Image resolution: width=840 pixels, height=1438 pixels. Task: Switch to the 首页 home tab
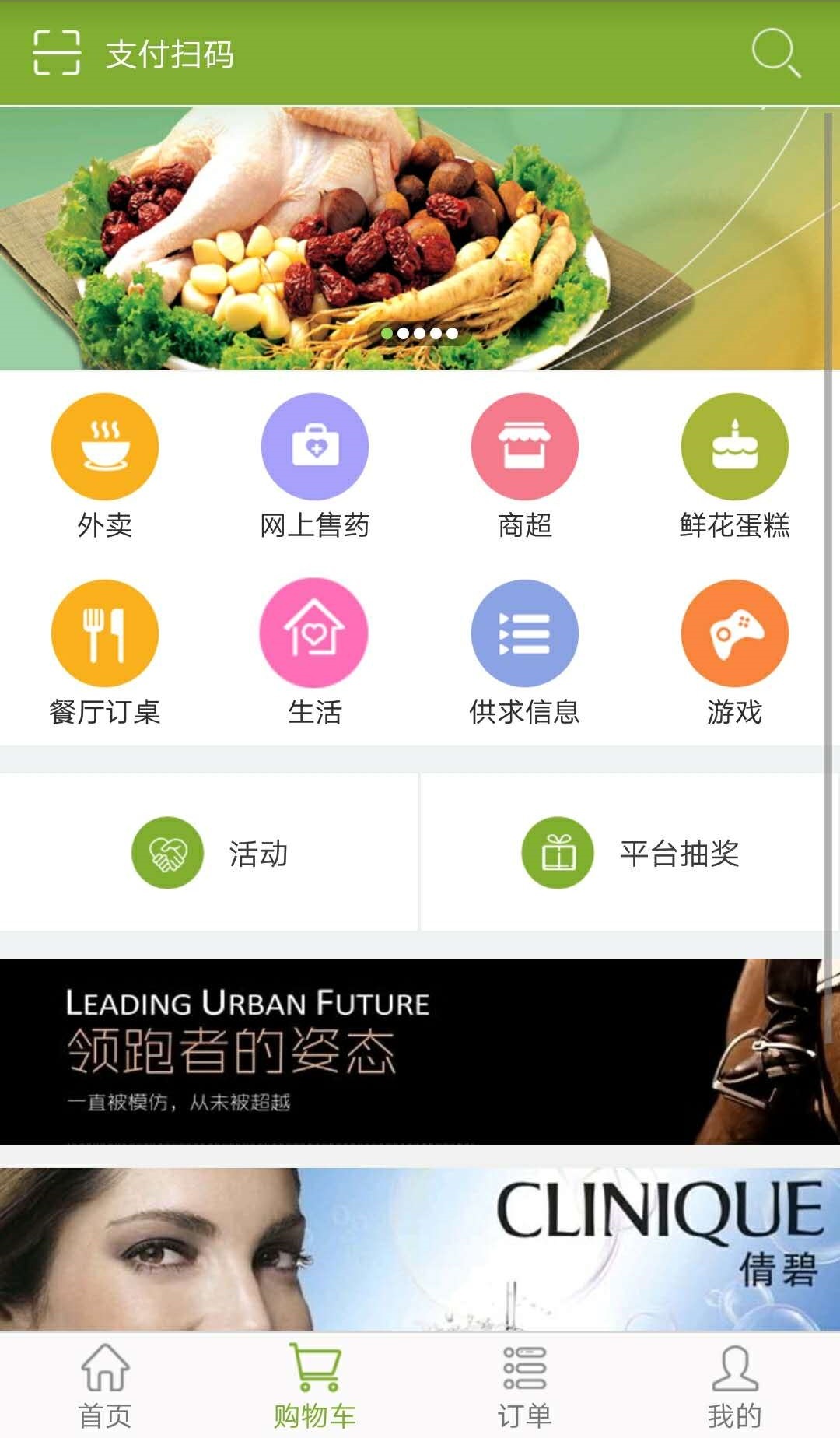tap(105, 1387)
